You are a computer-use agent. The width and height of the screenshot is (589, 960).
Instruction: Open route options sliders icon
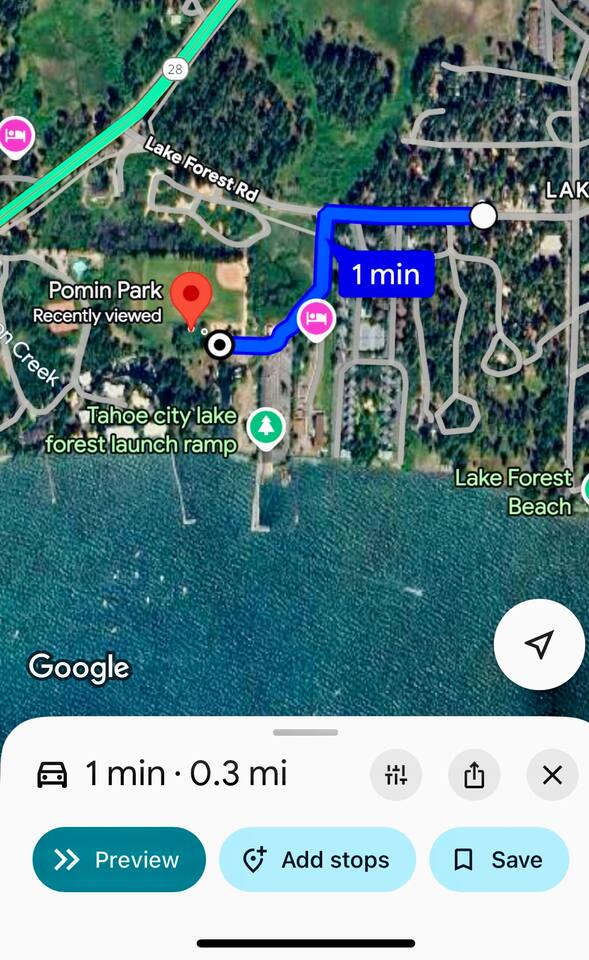point(396,774)
